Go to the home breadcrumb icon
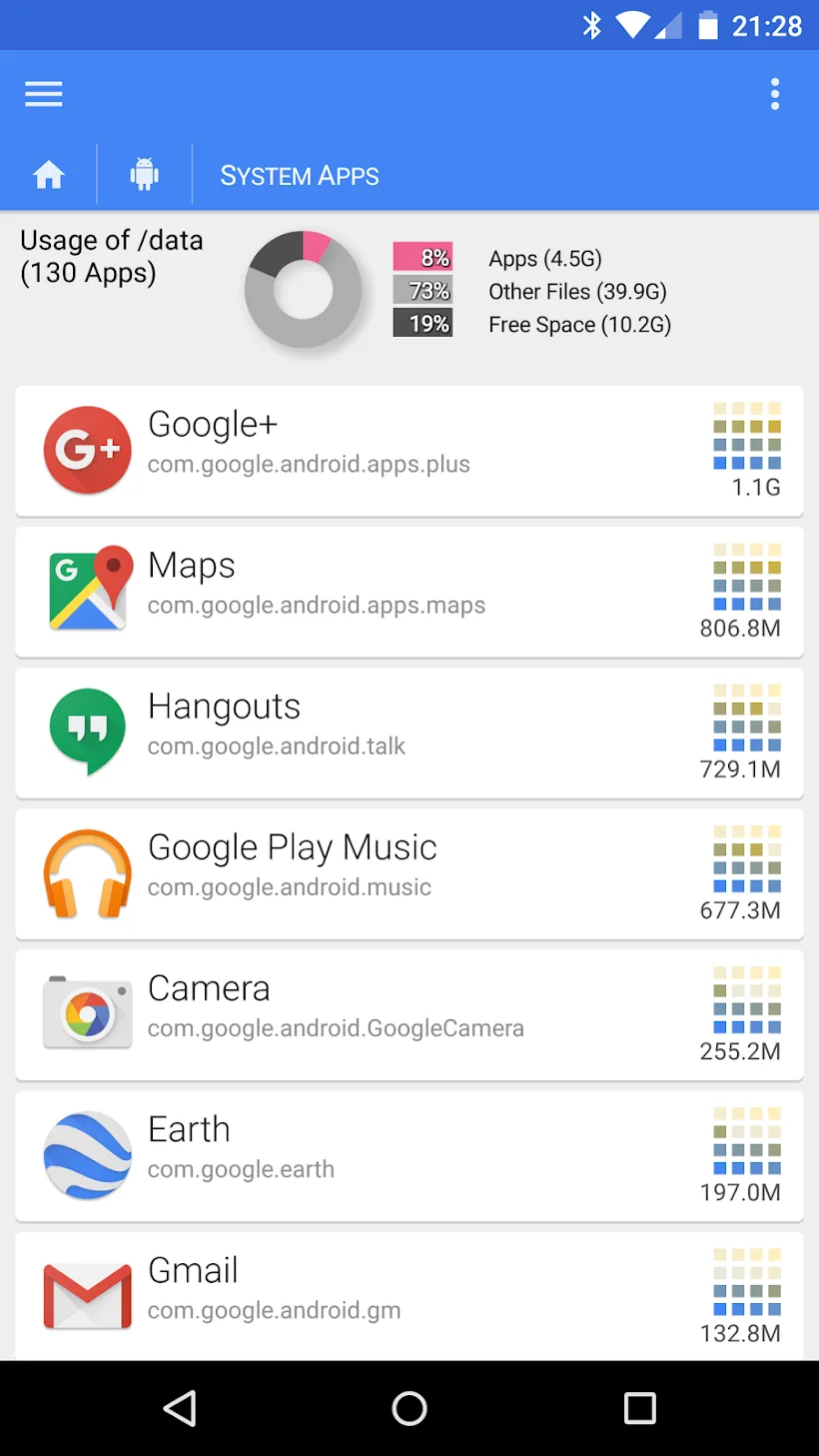Screen dimensions: 819x1456 click(x=49, y=176)
